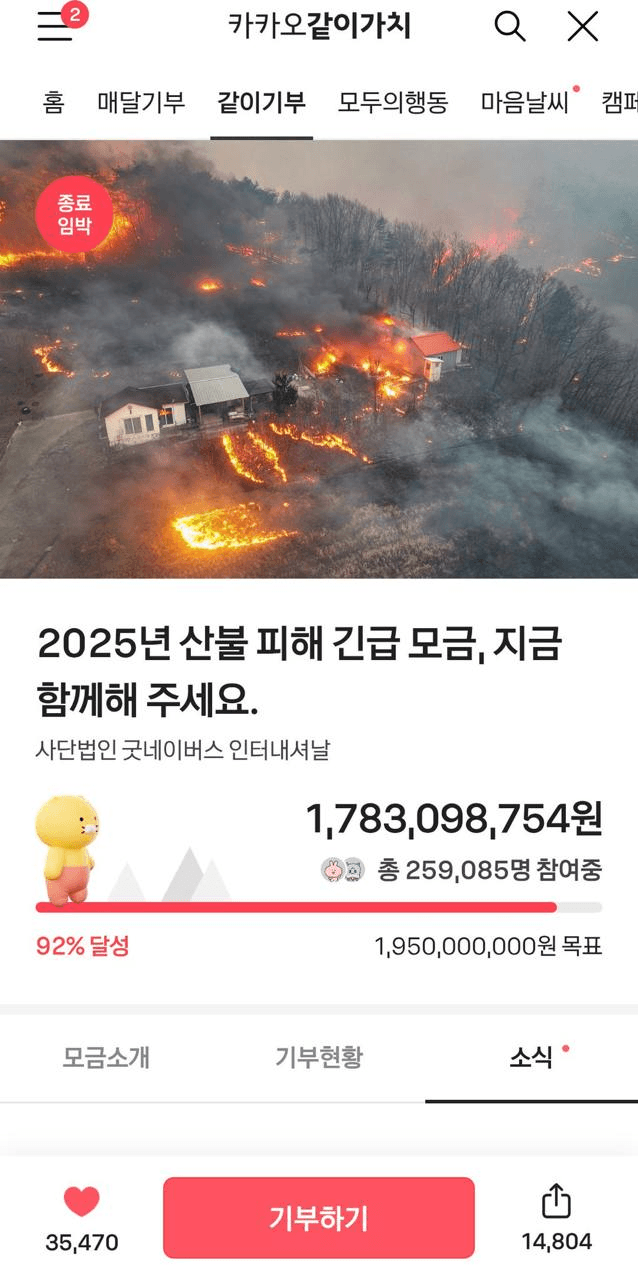This screenshot has width=638, height=1280.
Task: Share this fundraiser
Action: pos(556,1203)
